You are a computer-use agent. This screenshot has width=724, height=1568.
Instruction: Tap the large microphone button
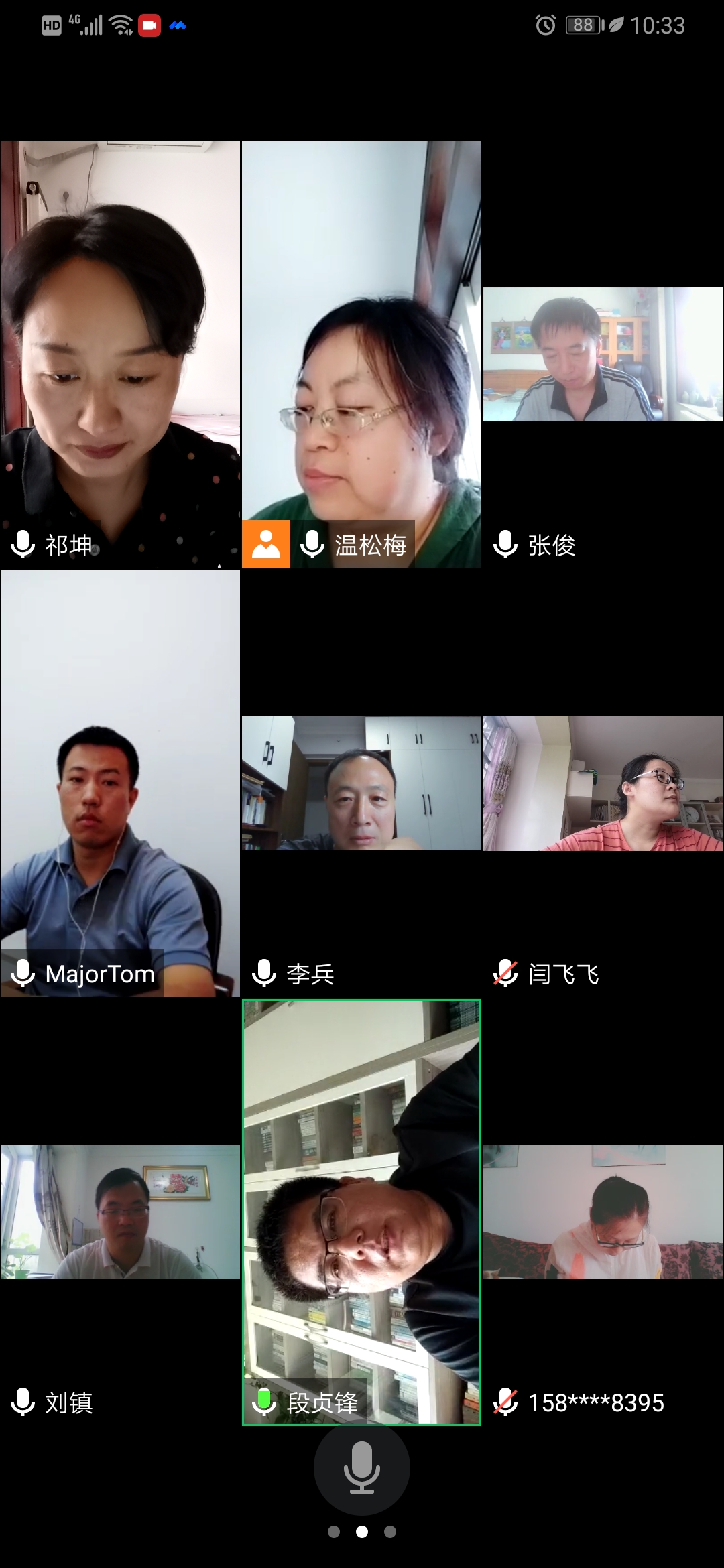click(361, 1467)
